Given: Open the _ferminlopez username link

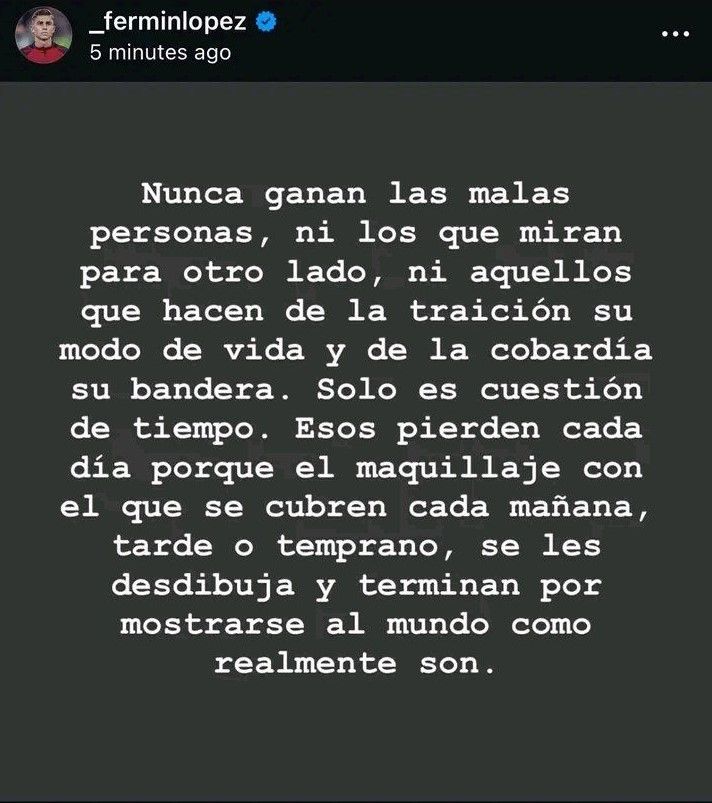Looking at the screenshot, I should click(x=170, y=21).
